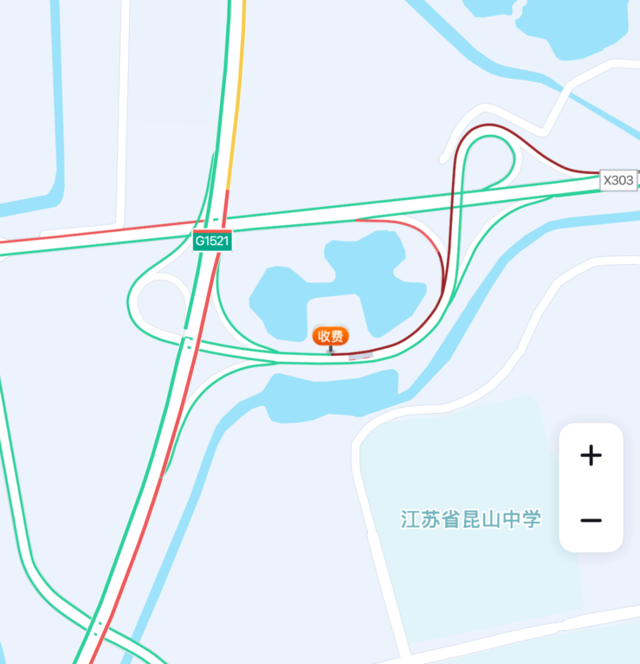Zoom in on the map
Screen dimensions: 640x664
(591, 456)
